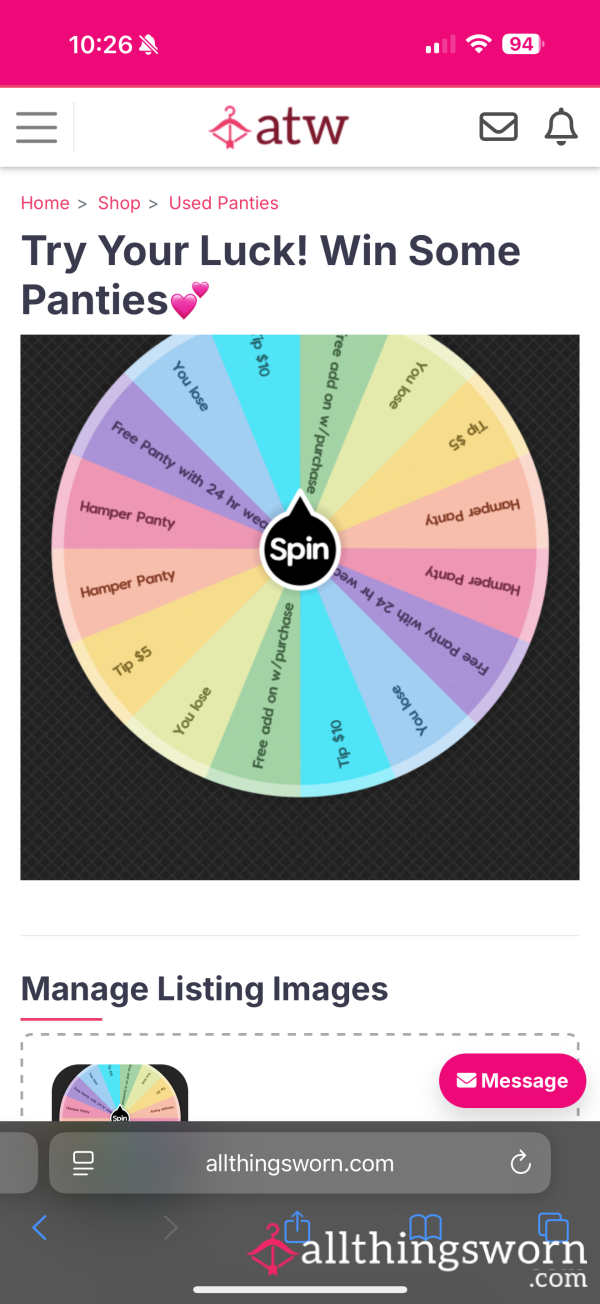Show open Safari tabs

[x=553, y=1228]
